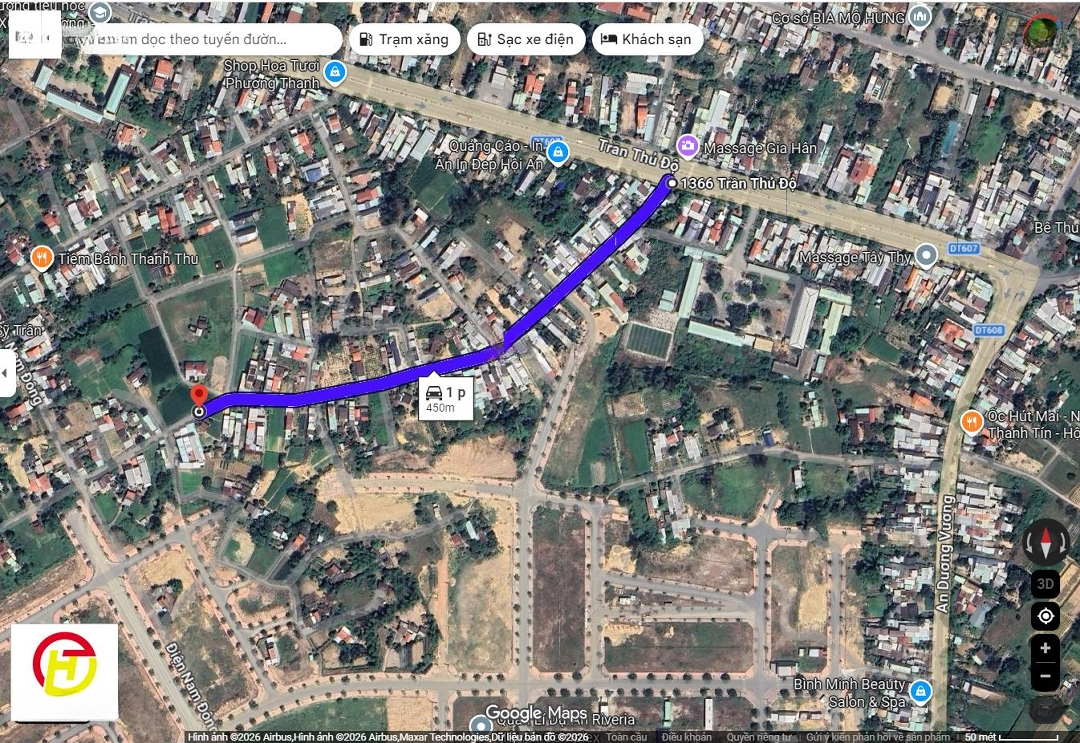Open the Điều khoản footer link

(x=685, y=737)
